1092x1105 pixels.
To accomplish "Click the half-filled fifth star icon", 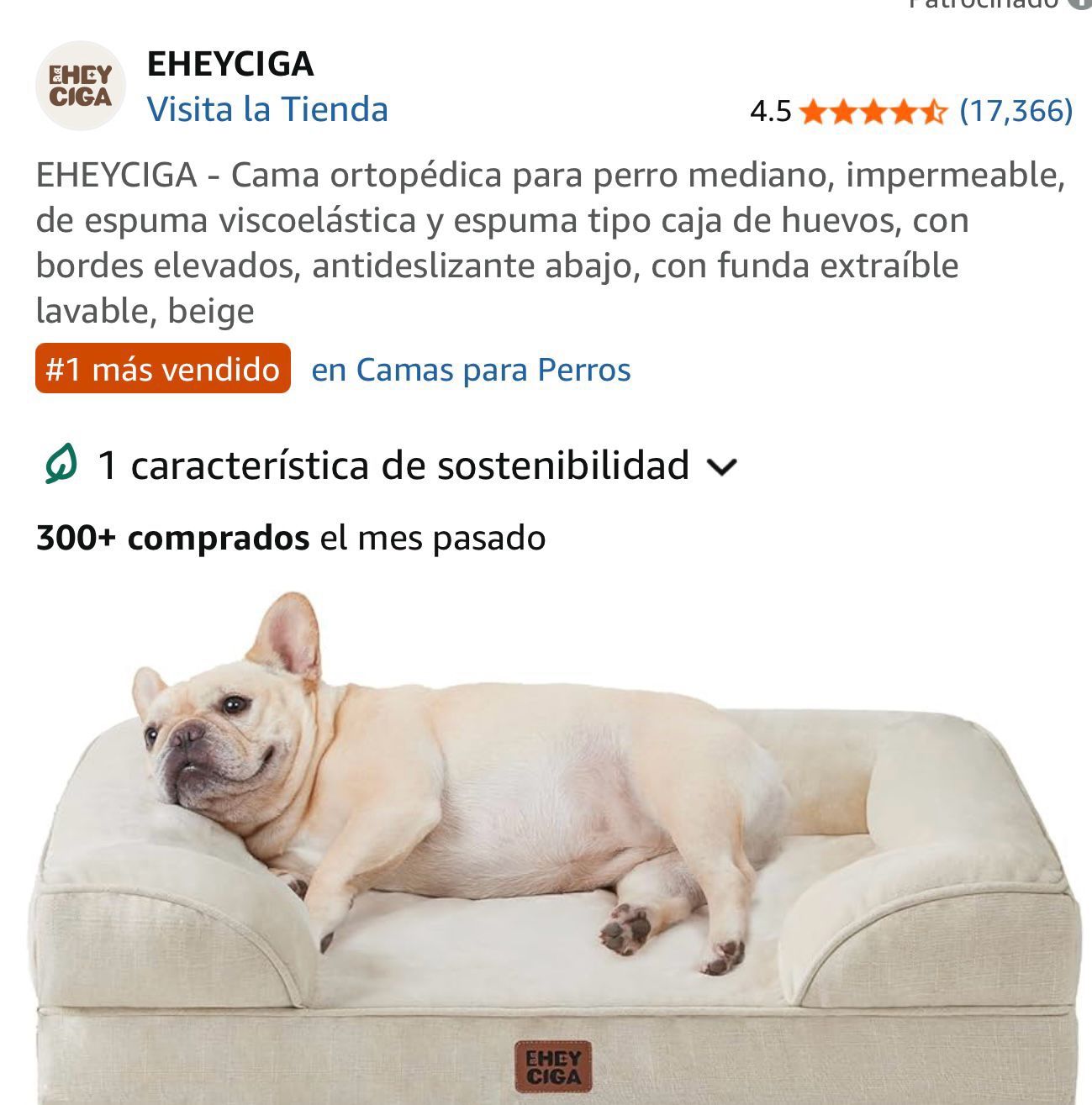I will click(x=936, y=108).
